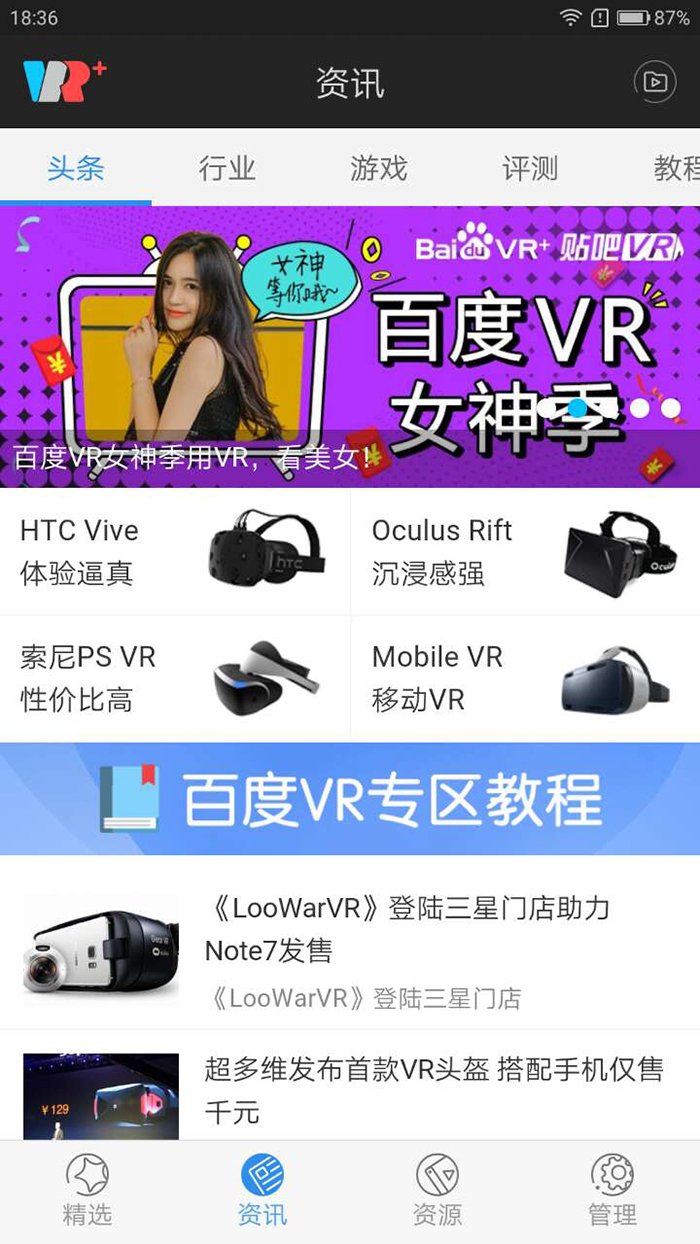Viewport: 700px width, 1244px height.
Task: Open the Mobile VR category
Action: [x=525, y=678]
